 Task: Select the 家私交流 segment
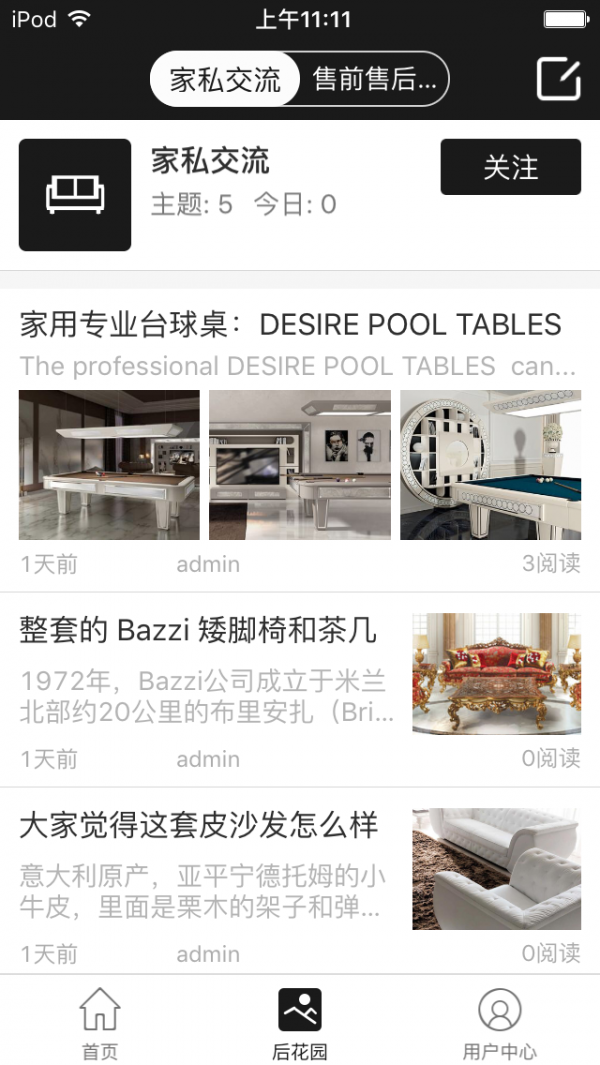point(226,79)
